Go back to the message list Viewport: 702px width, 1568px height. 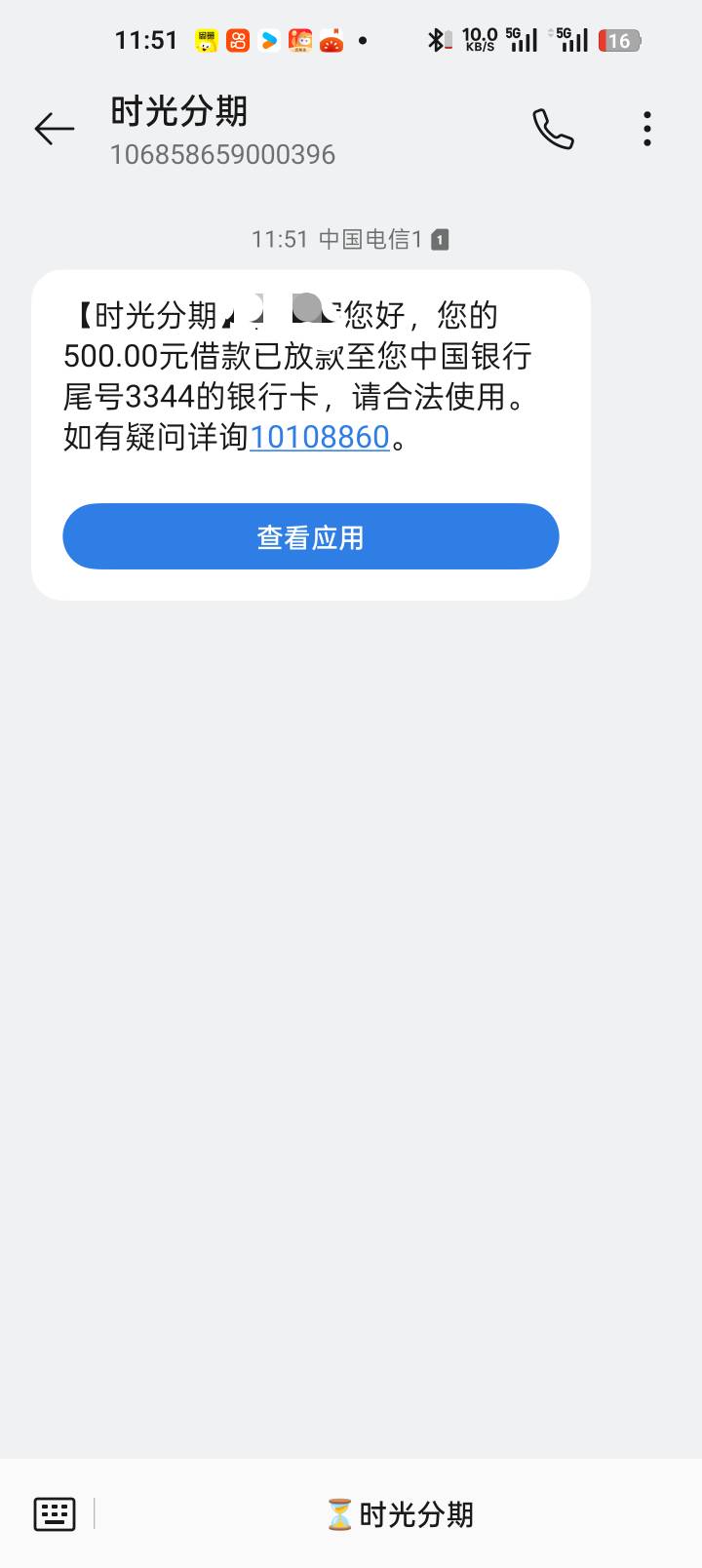click(55, 129)
